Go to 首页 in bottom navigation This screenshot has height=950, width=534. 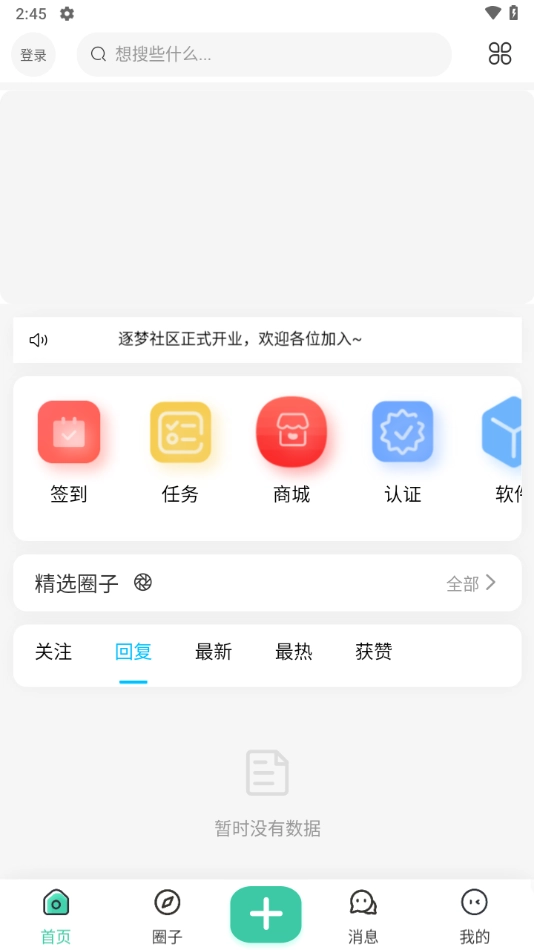(56, 917)
